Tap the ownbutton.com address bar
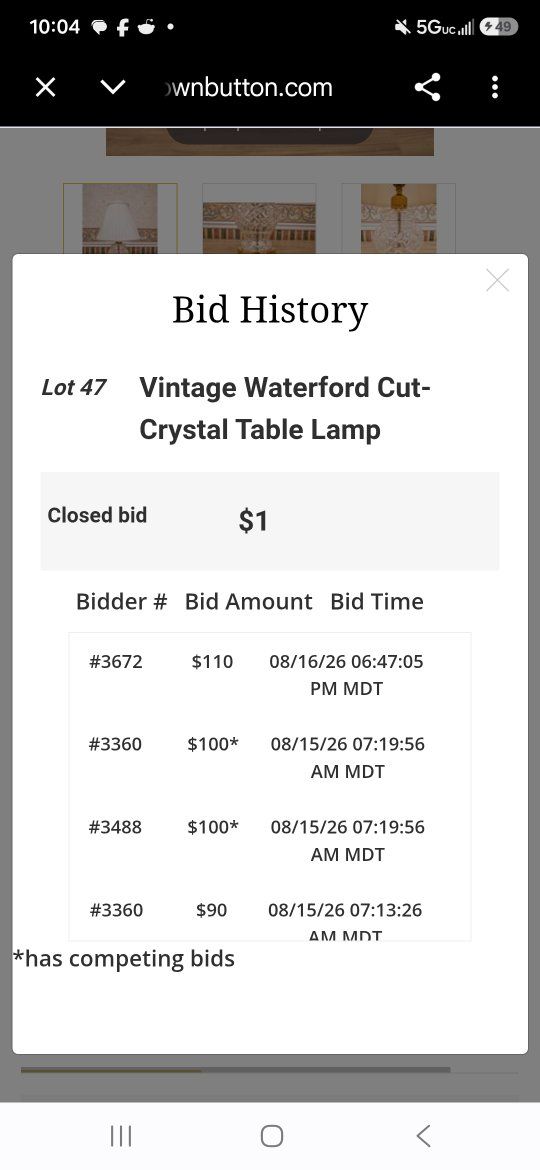540x1170 pixels. pos(248,88)
